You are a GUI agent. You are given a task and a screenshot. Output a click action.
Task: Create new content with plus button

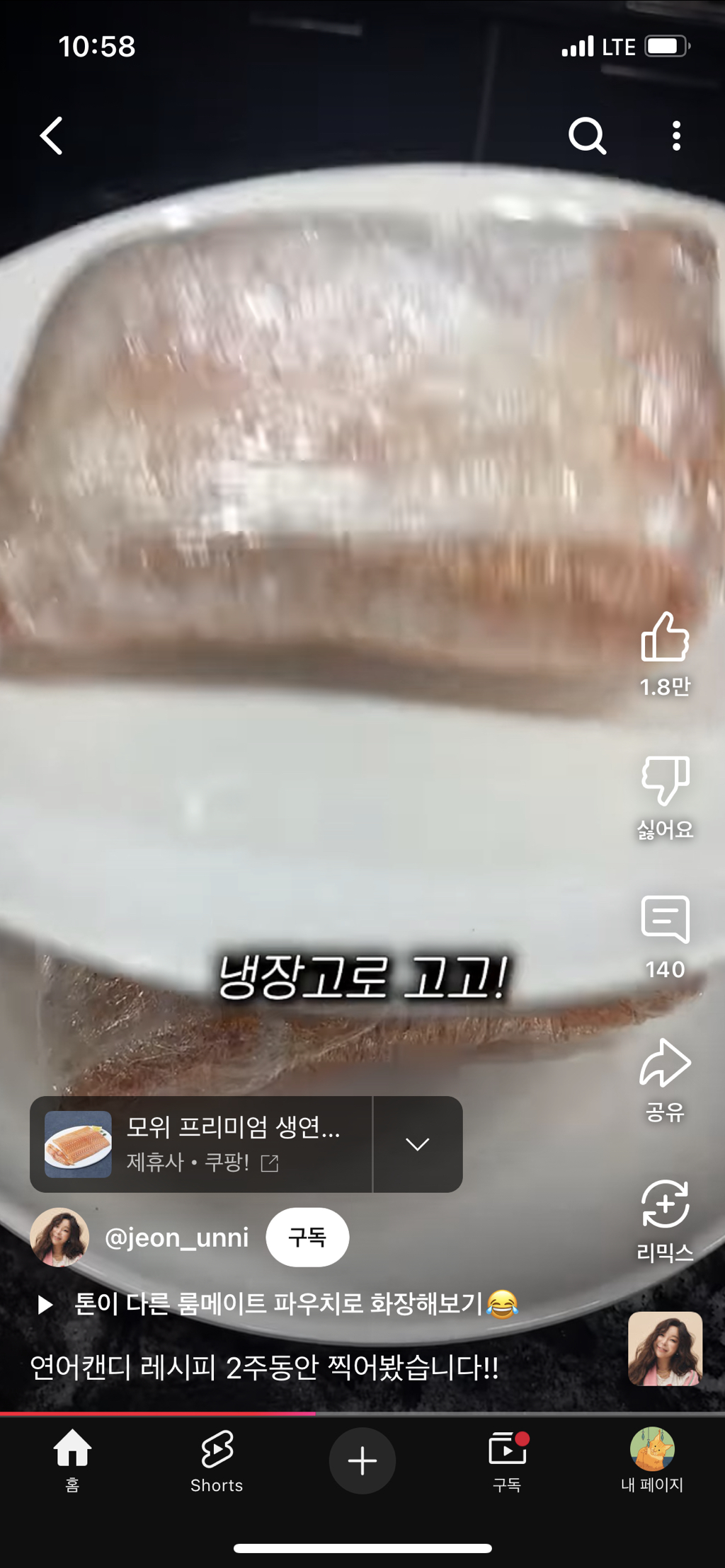(x=362, y=1461)
